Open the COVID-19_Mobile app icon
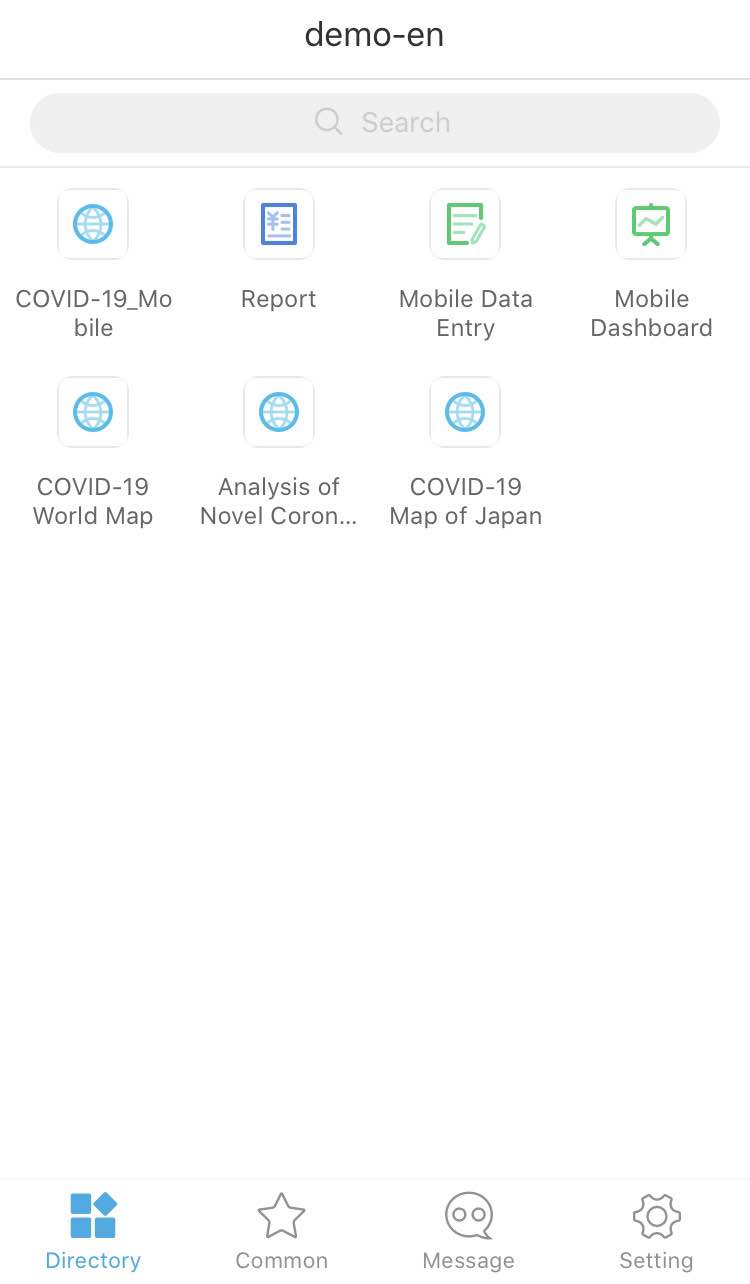The height and width of the screenshot is (1284, 750). tap(93, 224)
